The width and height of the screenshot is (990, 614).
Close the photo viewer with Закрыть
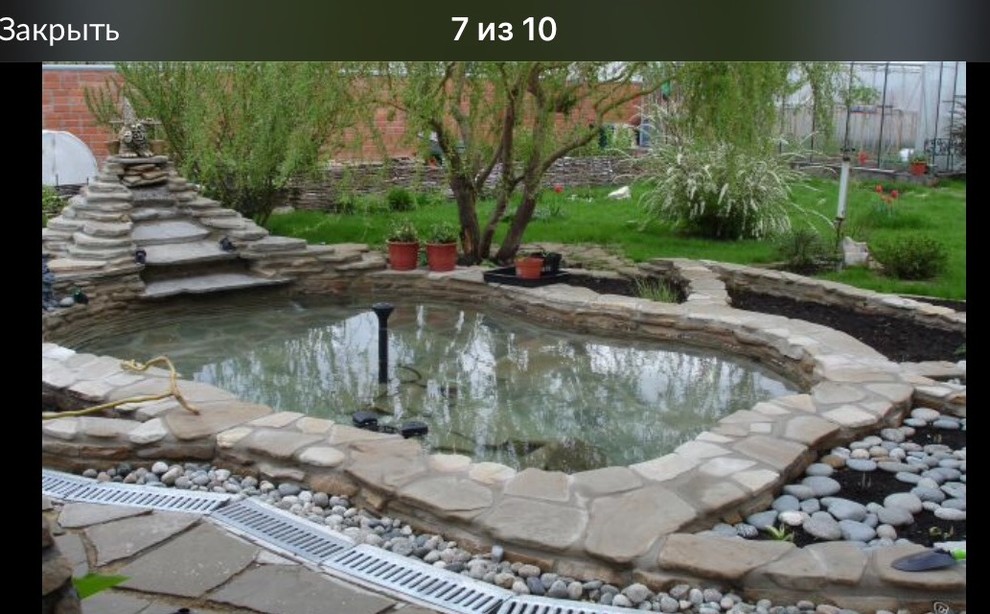58,30
